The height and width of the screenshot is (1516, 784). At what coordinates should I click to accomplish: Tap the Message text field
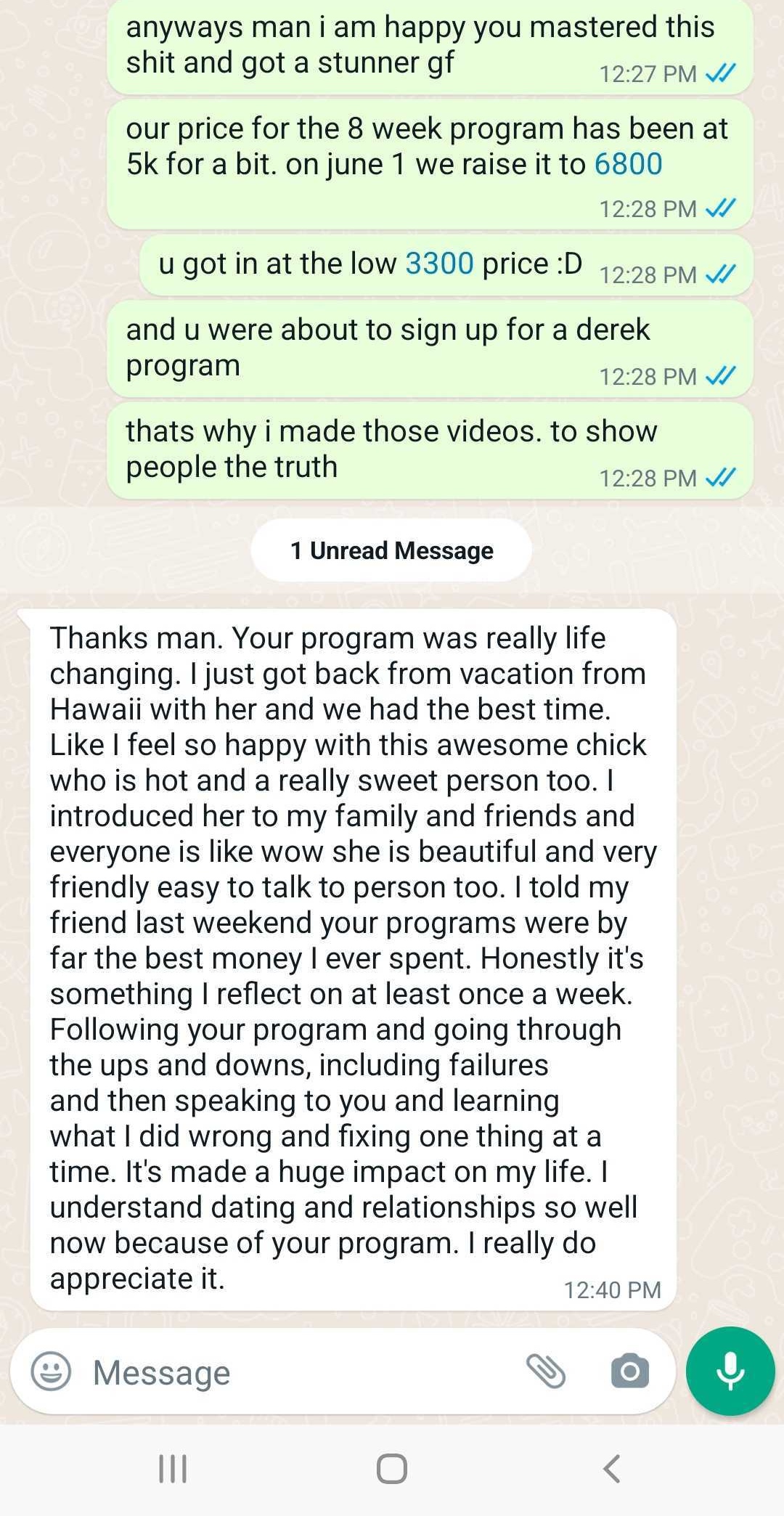point(290,1372)
